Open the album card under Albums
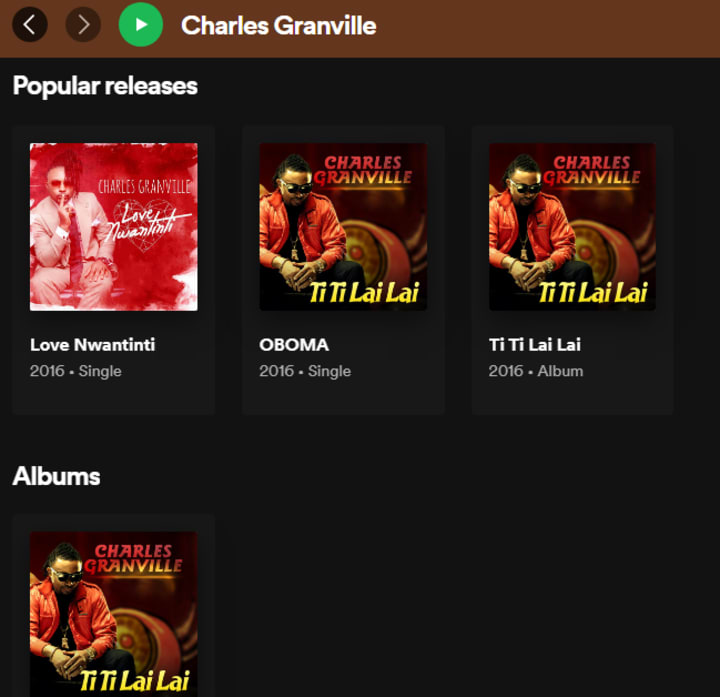 click(113, 612)
